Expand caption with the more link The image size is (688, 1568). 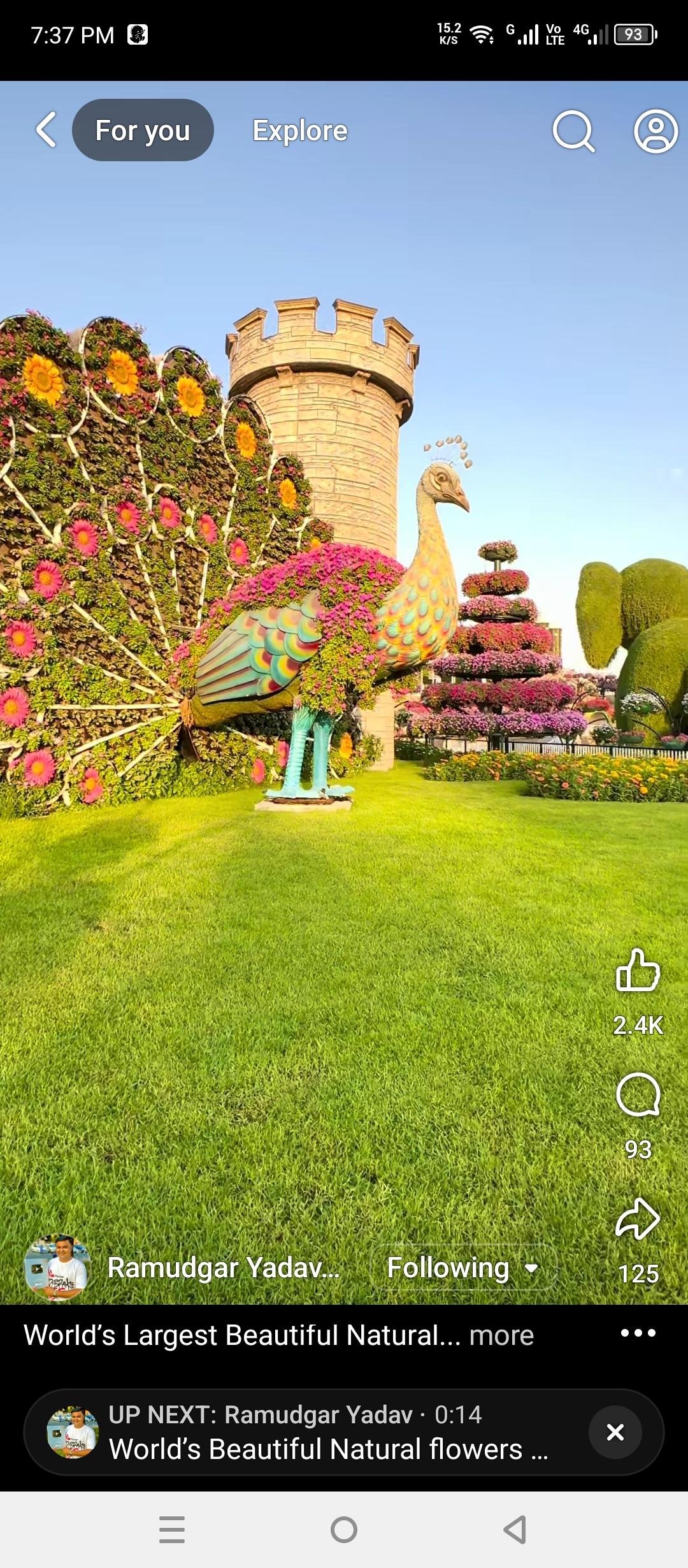pos(501,1335)
